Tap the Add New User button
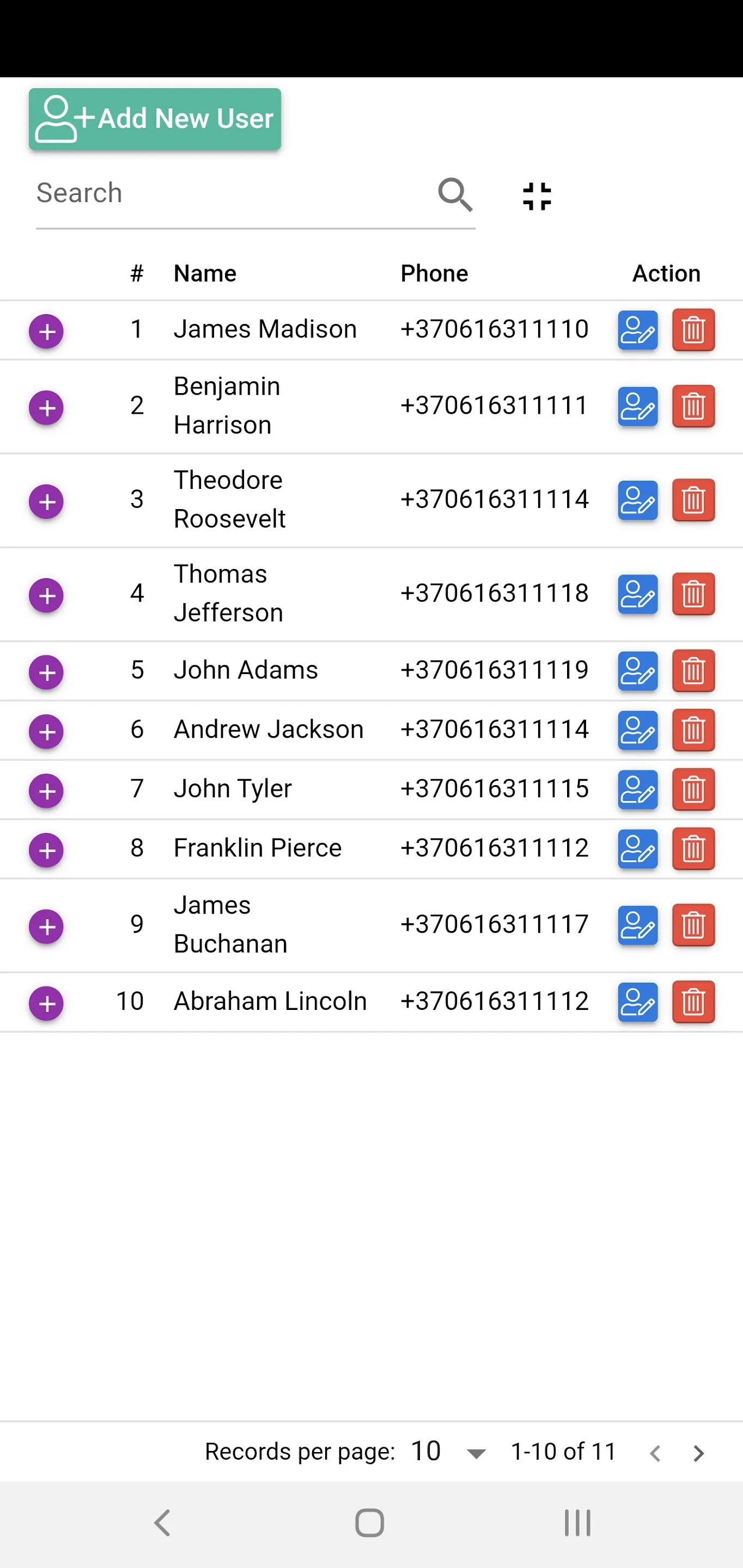 click(155, 119)
